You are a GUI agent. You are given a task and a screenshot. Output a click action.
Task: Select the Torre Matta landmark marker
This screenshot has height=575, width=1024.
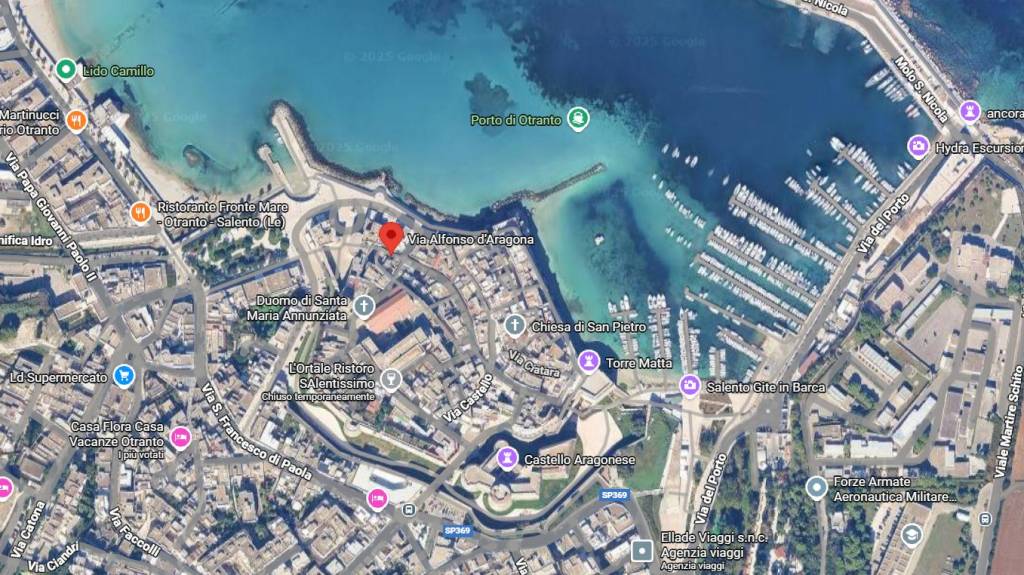point(589,361)
